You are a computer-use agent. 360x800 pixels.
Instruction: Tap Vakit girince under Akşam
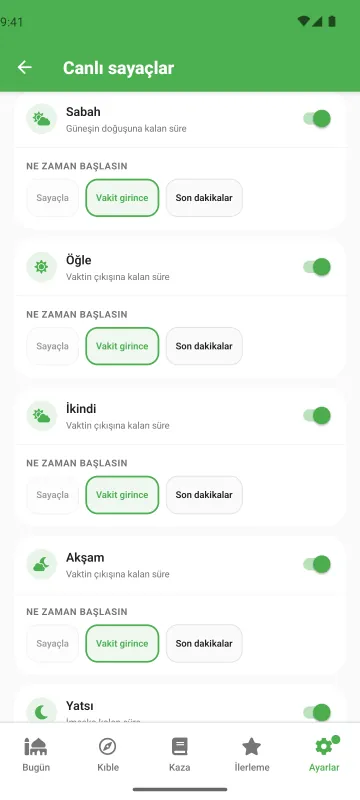(x=122, y=643)
